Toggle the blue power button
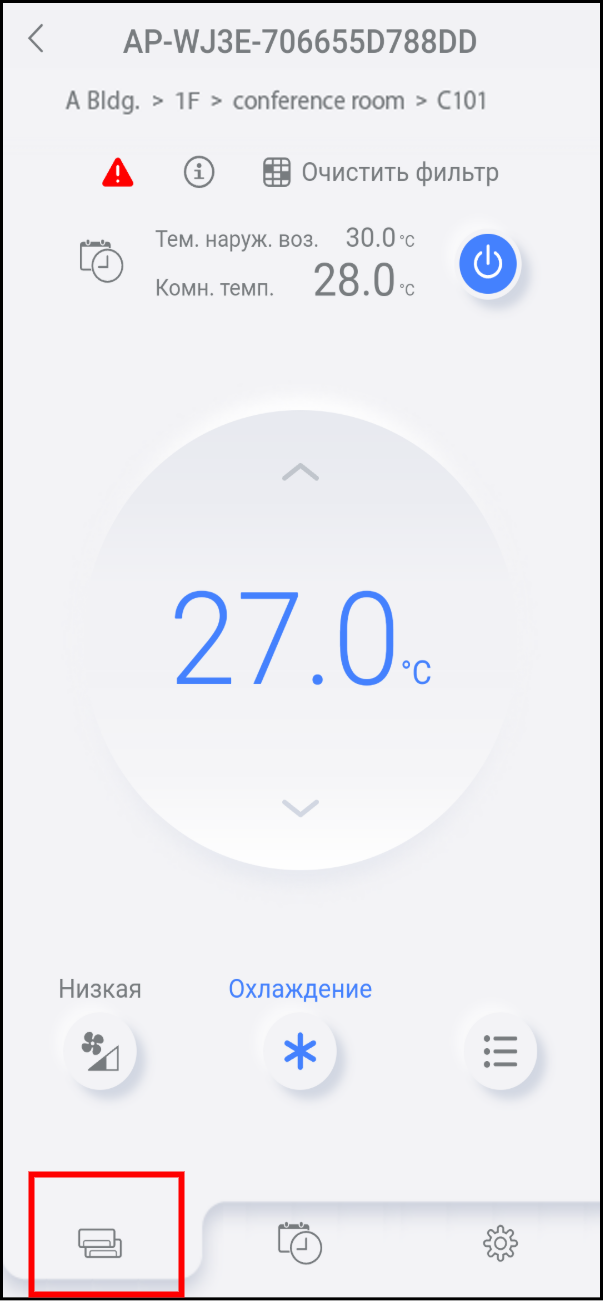 488,263
